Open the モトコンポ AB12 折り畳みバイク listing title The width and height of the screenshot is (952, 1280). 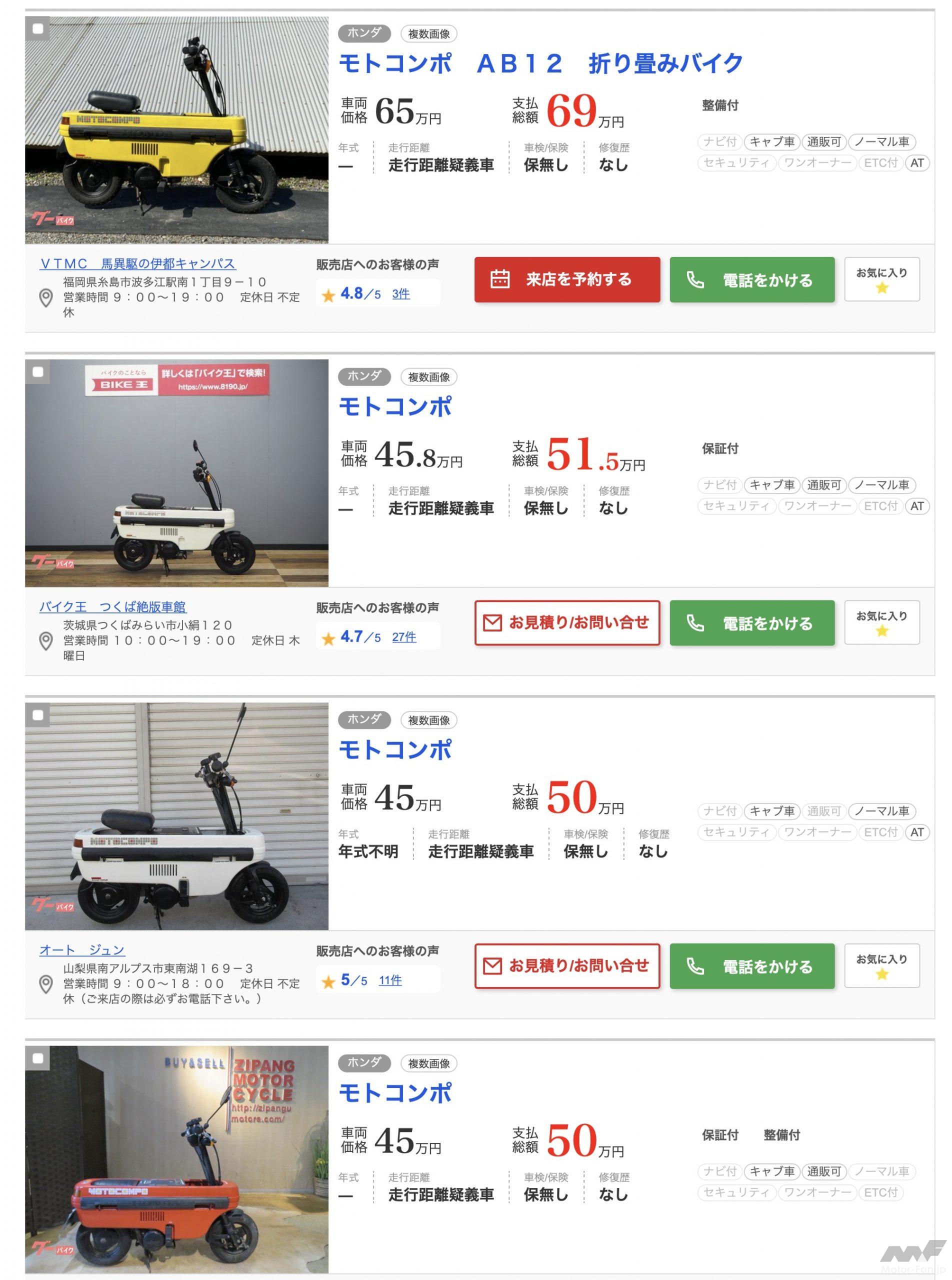pyautogui.click(x=540, y=63)
